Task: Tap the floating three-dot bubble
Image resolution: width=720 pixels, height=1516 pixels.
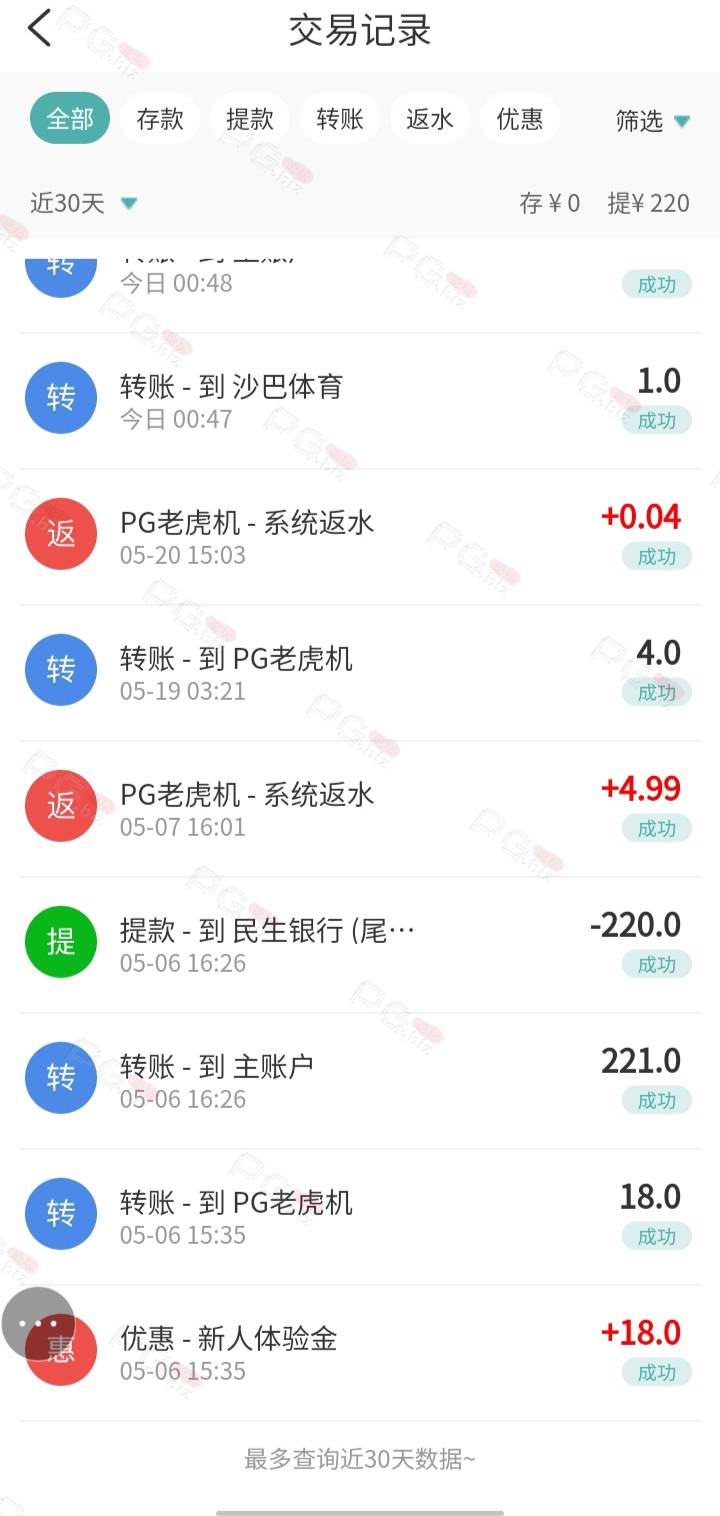Action: tap(38, 1324)
